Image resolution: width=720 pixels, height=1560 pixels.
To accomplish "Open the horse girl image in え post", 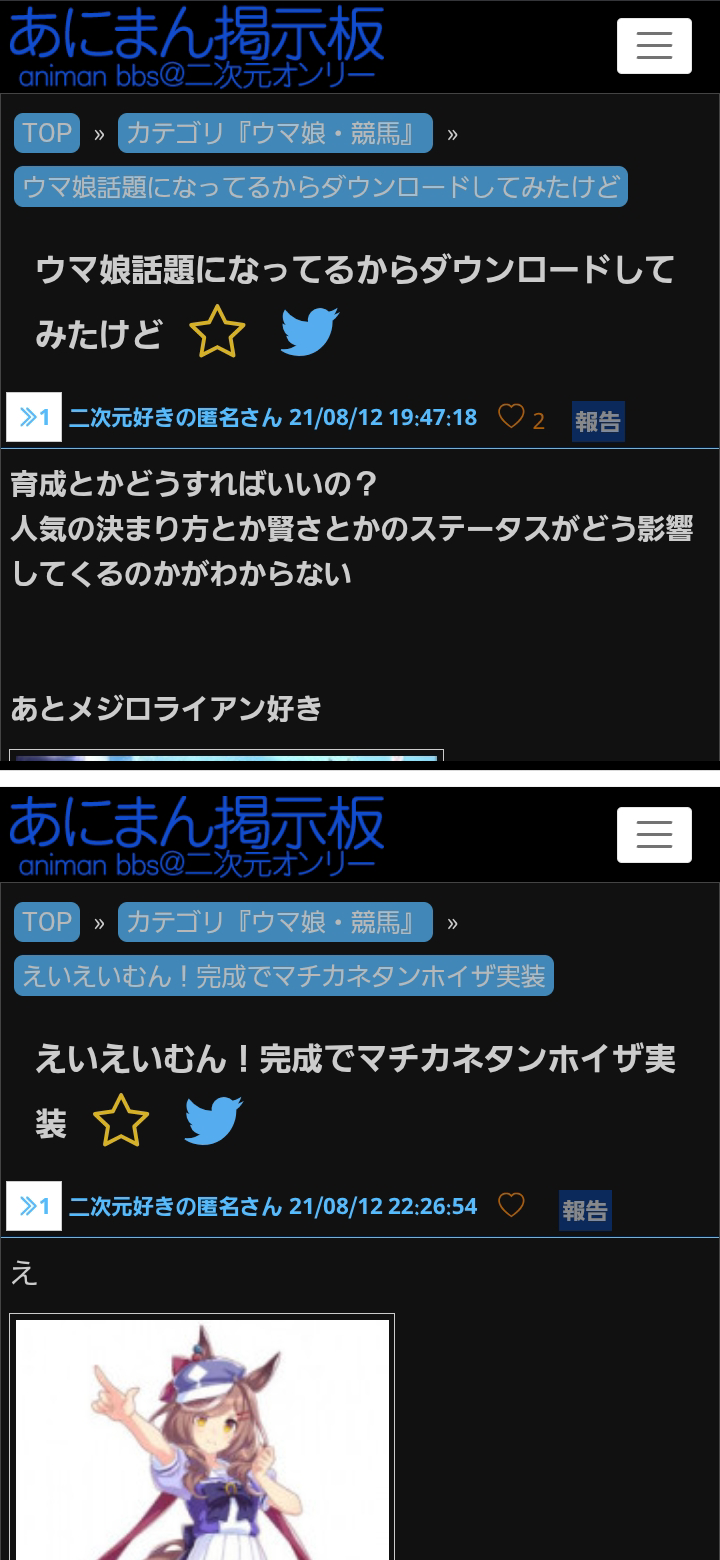I will pos(202,1438).
